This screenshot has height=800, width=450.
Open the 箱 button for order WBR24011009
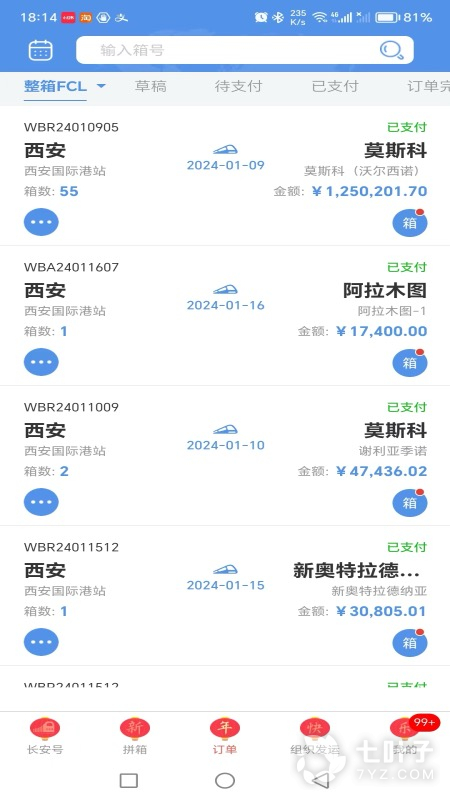[x=410, y=503]
